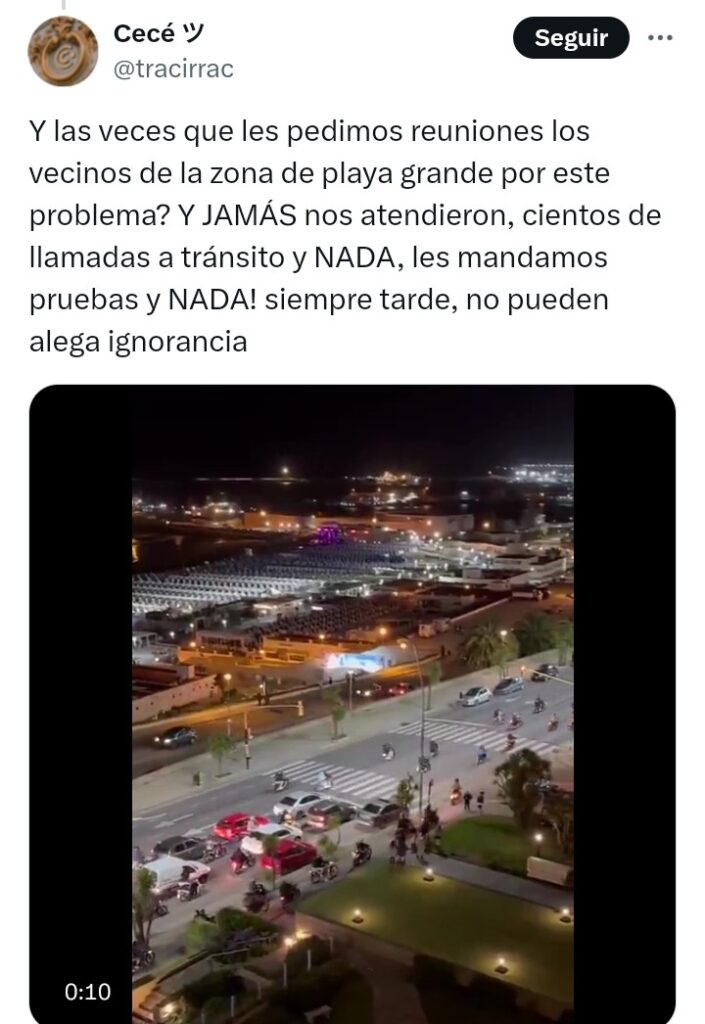Image resolution: width=705 pixels, height=1024 pixels.
Task: Open the @tracirrac profile handle
Action: coord(173,68)
